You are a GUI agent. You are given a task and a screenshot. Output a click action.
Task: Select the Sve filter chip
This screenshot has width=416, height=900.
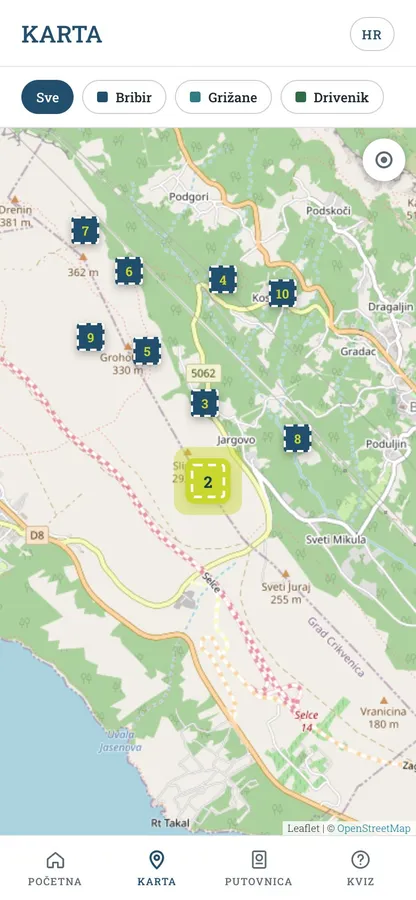(x=48, y=97)
